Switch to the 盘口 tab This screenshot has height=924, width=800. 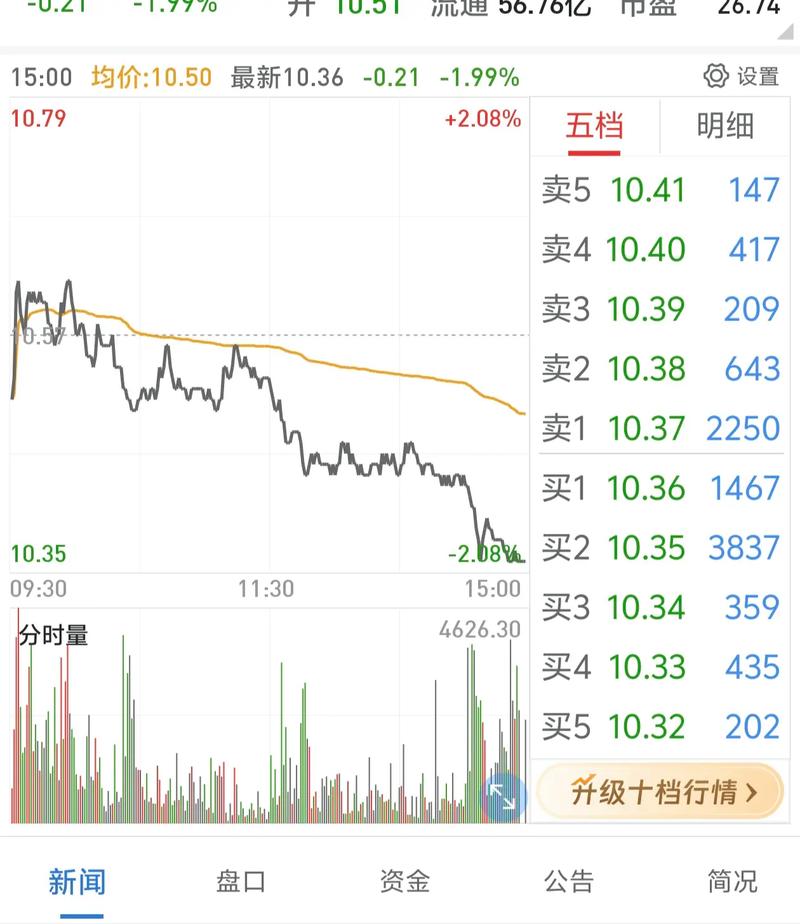click(241, 881)
